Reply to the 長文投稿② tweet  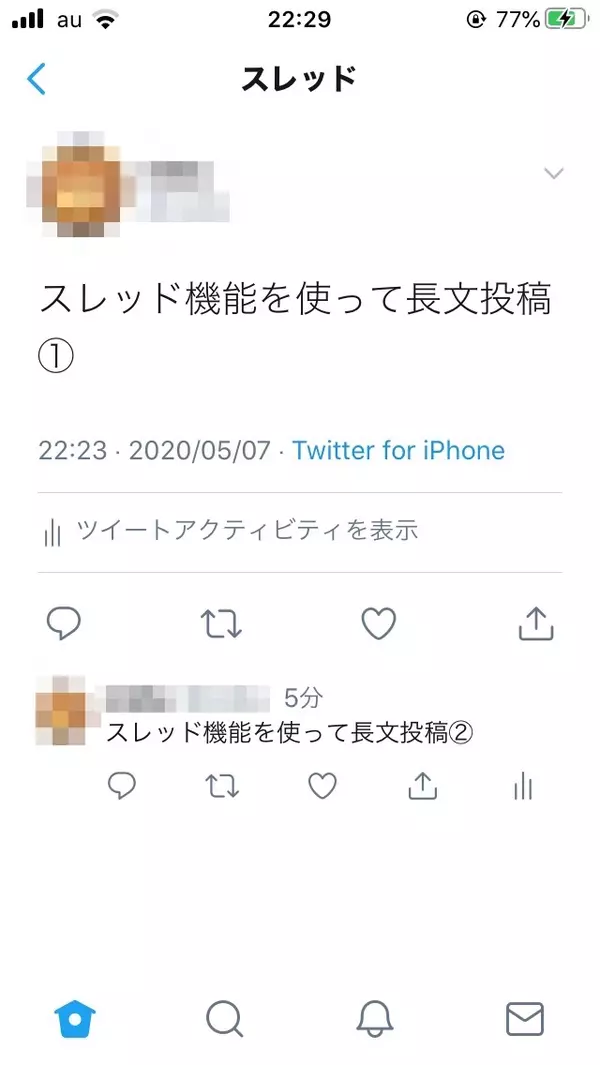(122, 787)
